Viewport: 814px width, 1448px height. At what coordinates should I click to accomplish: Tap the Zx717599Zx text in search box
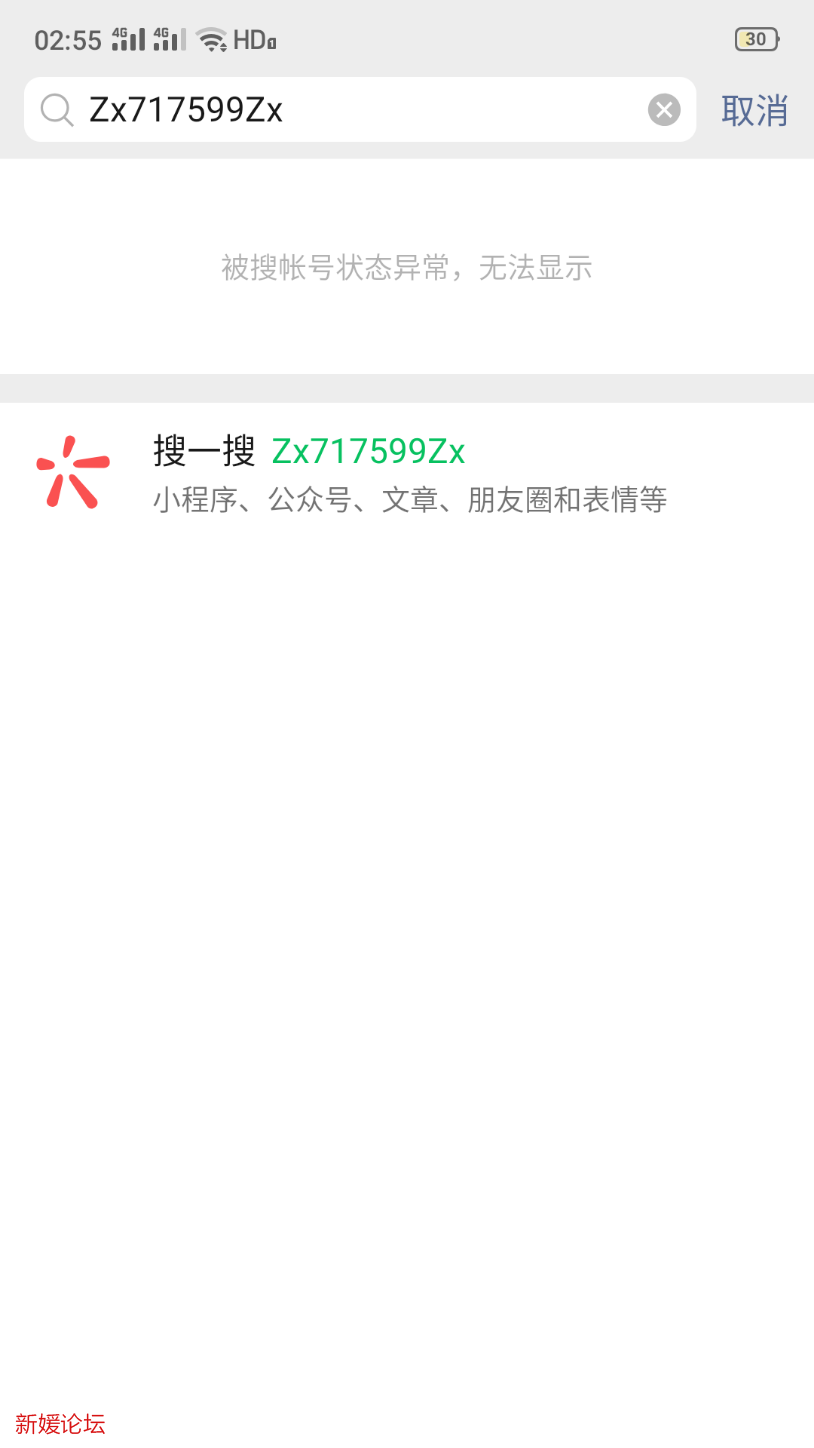[185, 109]
